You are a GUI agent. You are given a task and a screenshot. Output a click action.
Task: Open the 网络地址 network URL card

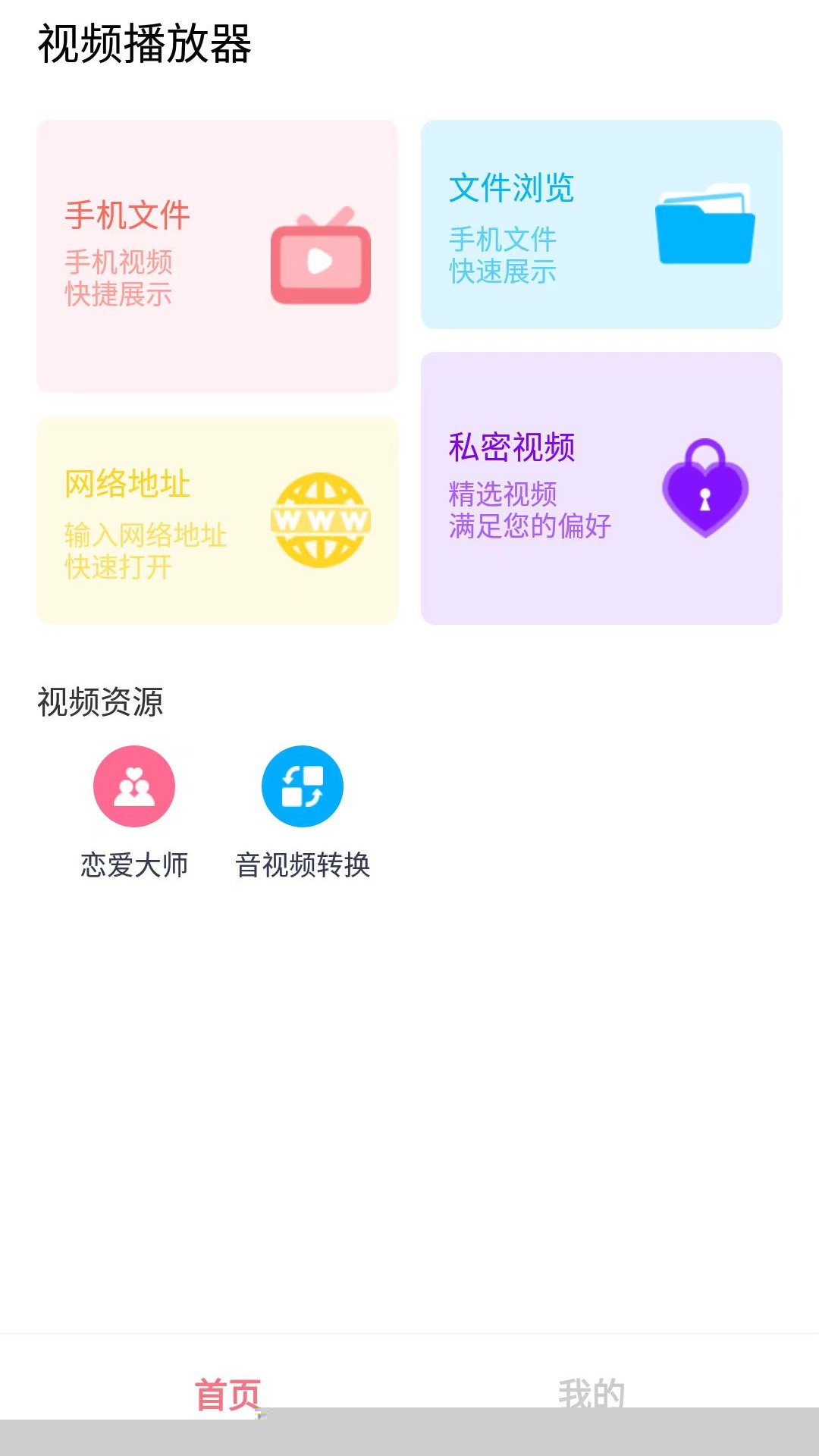217,520
